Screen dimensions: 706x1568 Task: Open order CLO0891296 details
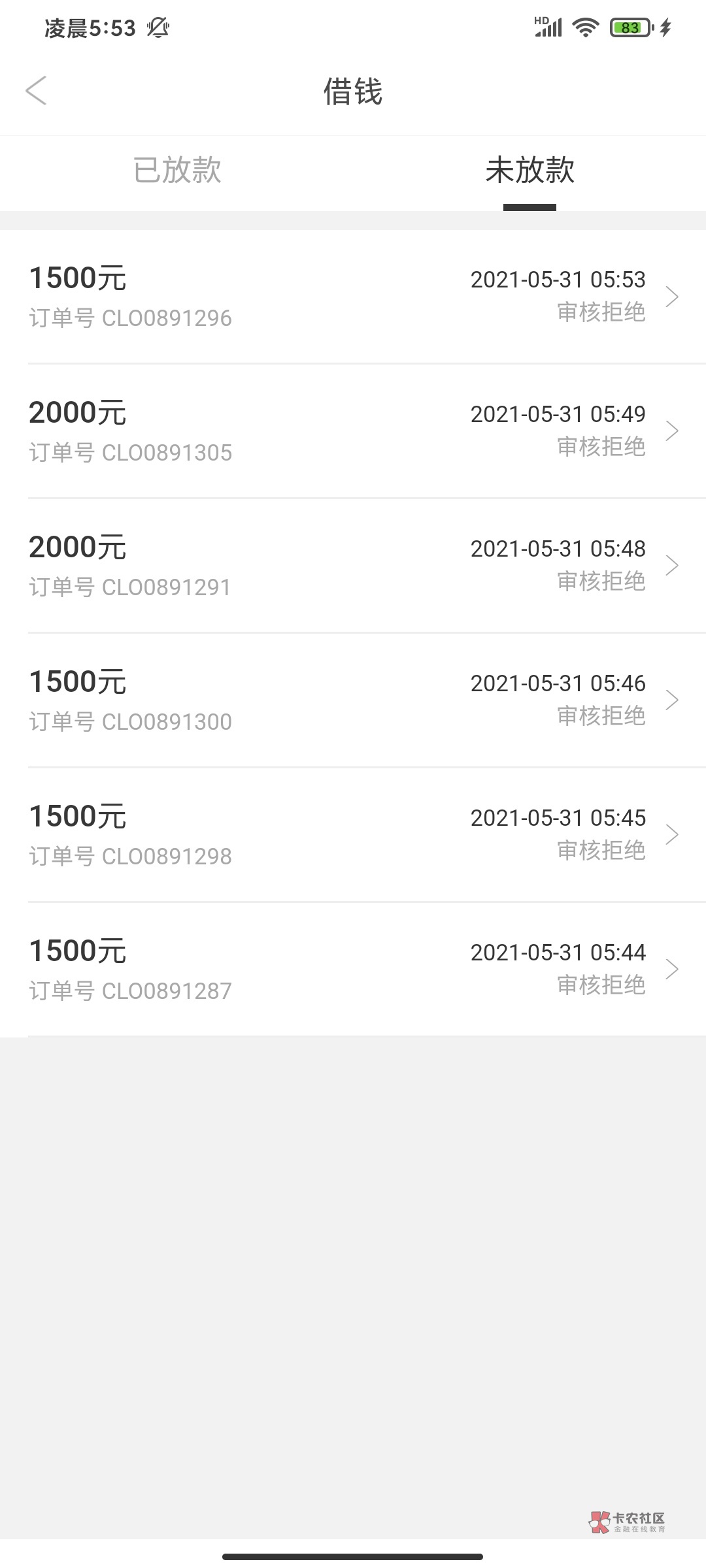coord(353,297)
